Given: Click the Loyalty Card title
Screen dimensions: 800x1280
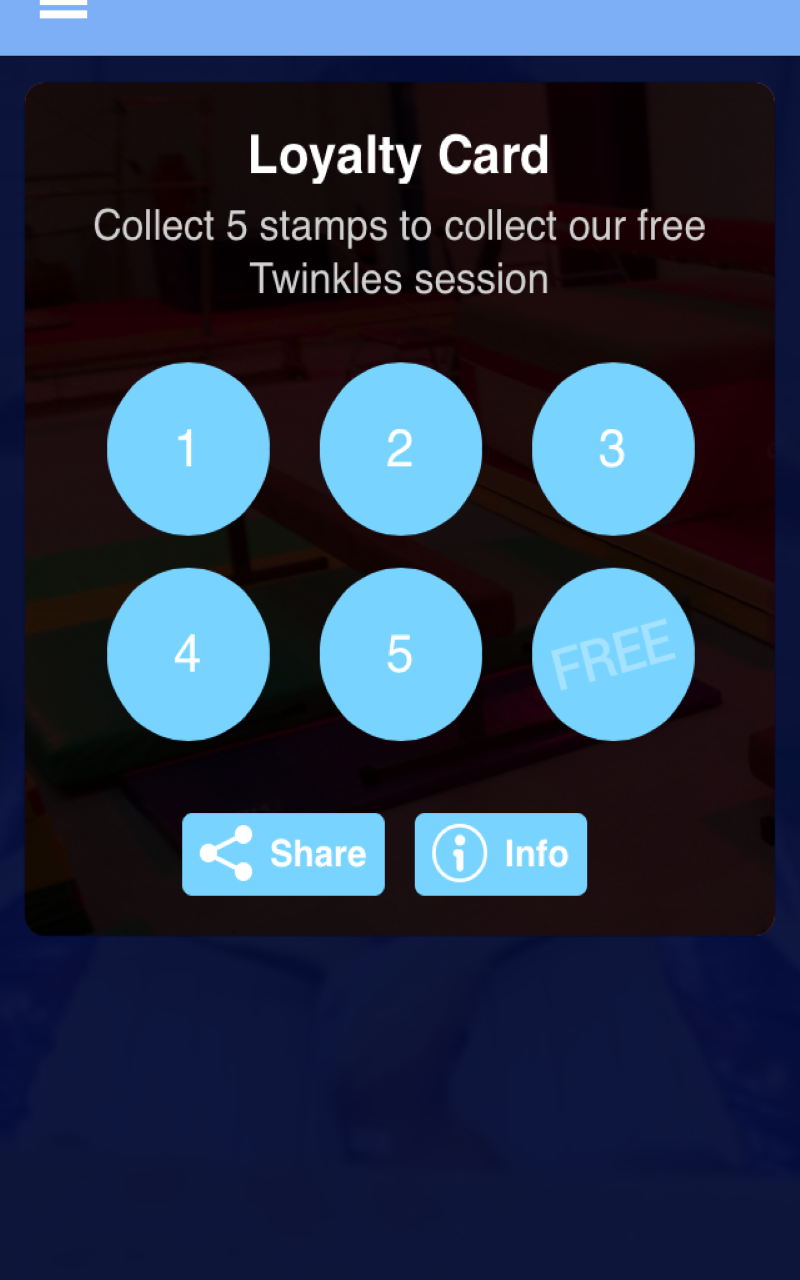Looking at the screenshot, I should [400, 155].
